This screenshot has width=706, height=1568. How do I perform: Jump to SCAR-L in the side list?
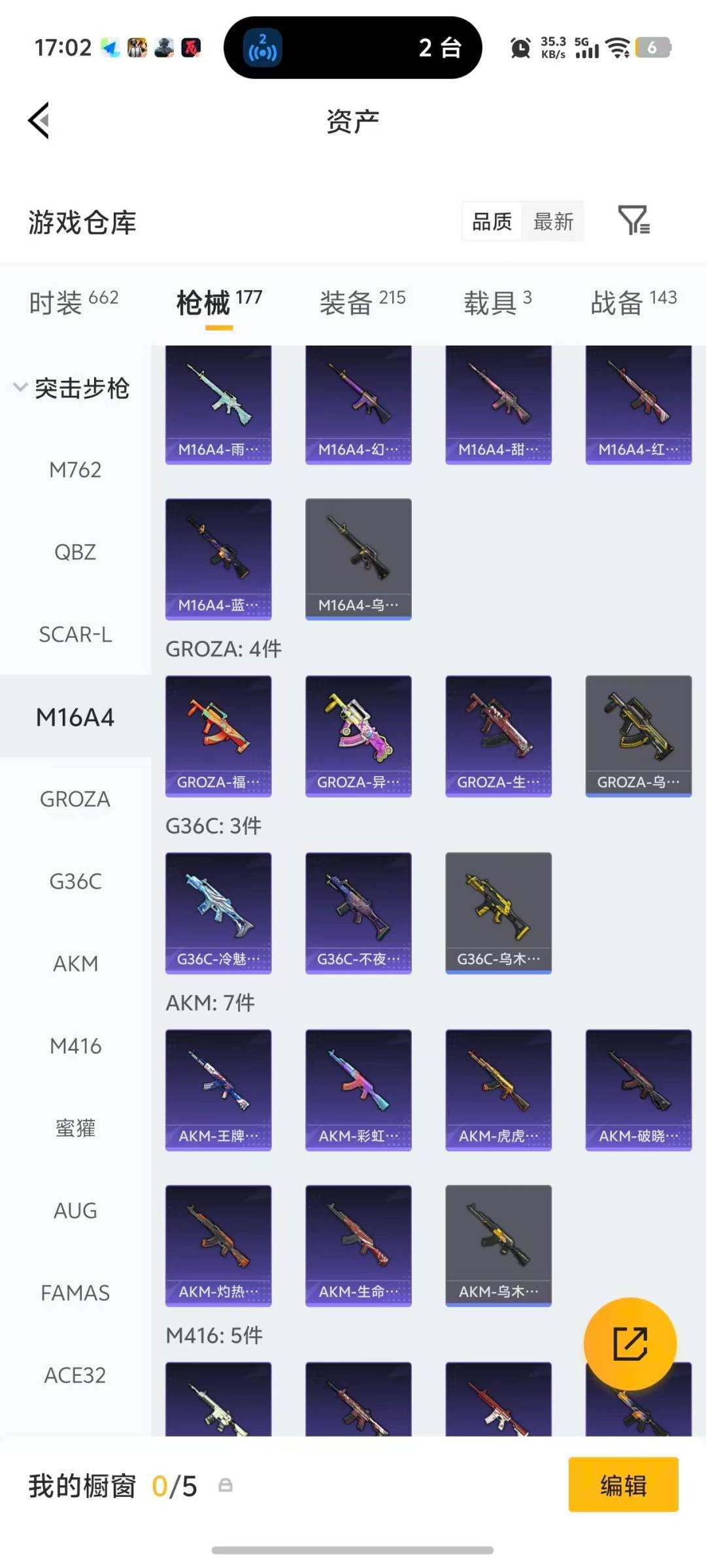[x=75, y=634]
